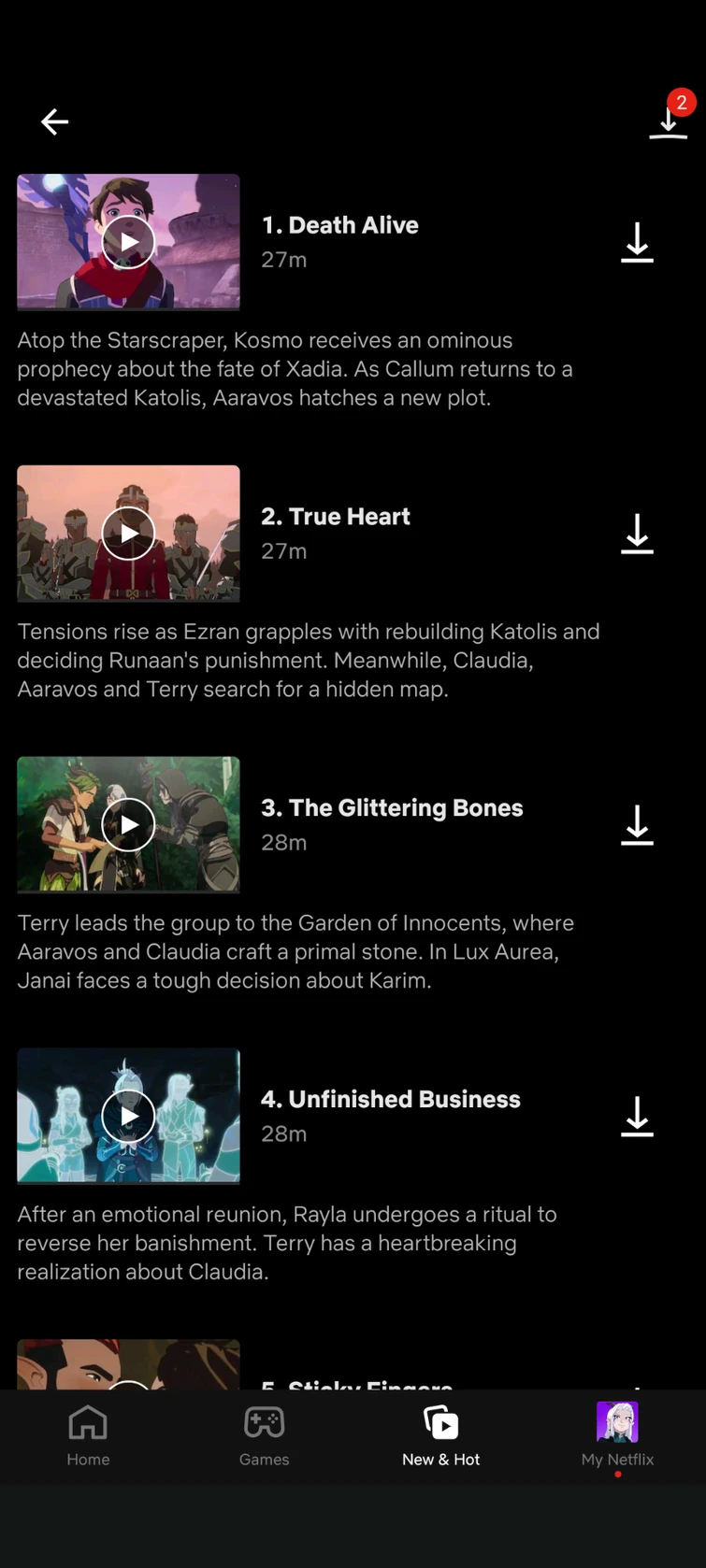The height and width of the screenshot is (1568, 706).
Task: Play episode 4 Unfinished Business
Action: pyautogui.click(x=128, y=1116)
